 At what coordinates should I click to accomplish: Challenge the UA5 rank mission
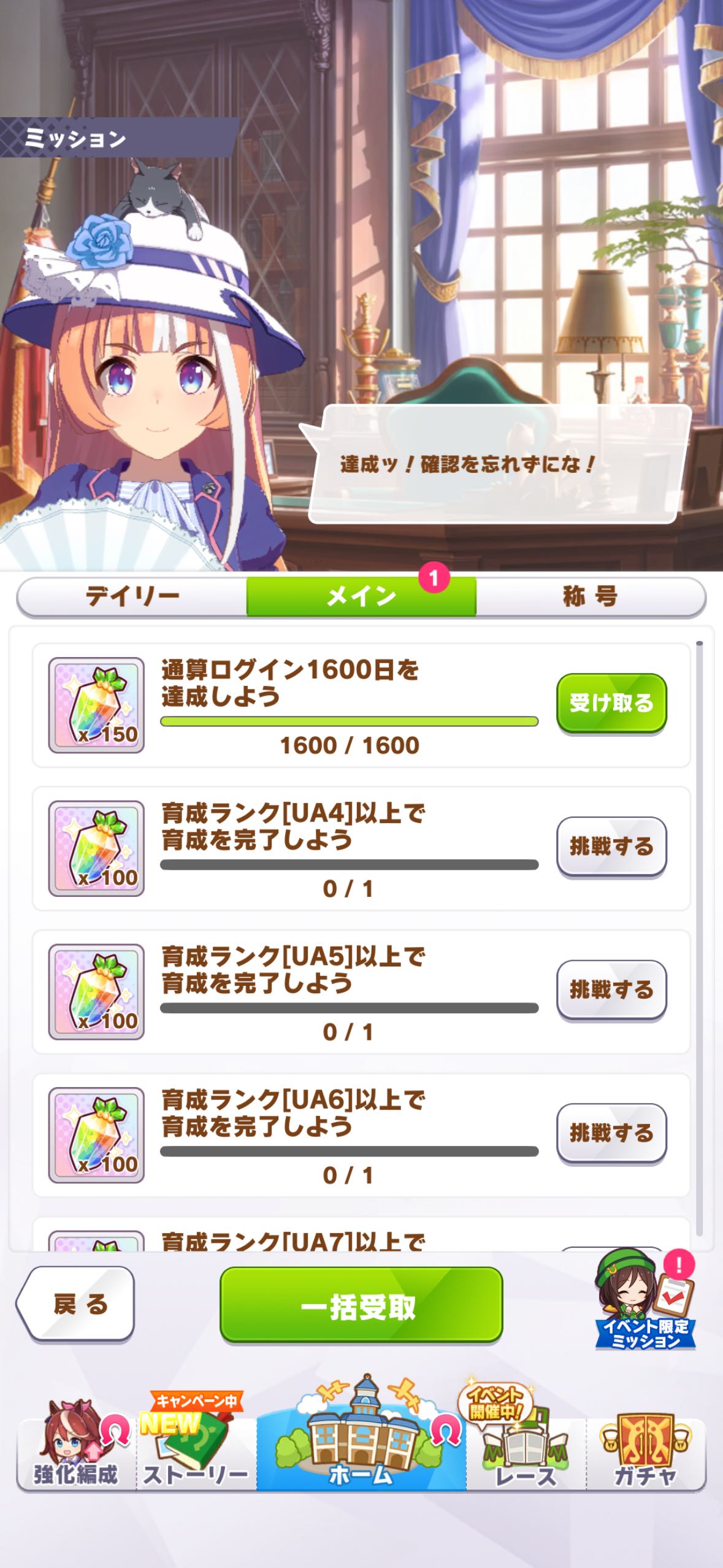click(611, 990)
